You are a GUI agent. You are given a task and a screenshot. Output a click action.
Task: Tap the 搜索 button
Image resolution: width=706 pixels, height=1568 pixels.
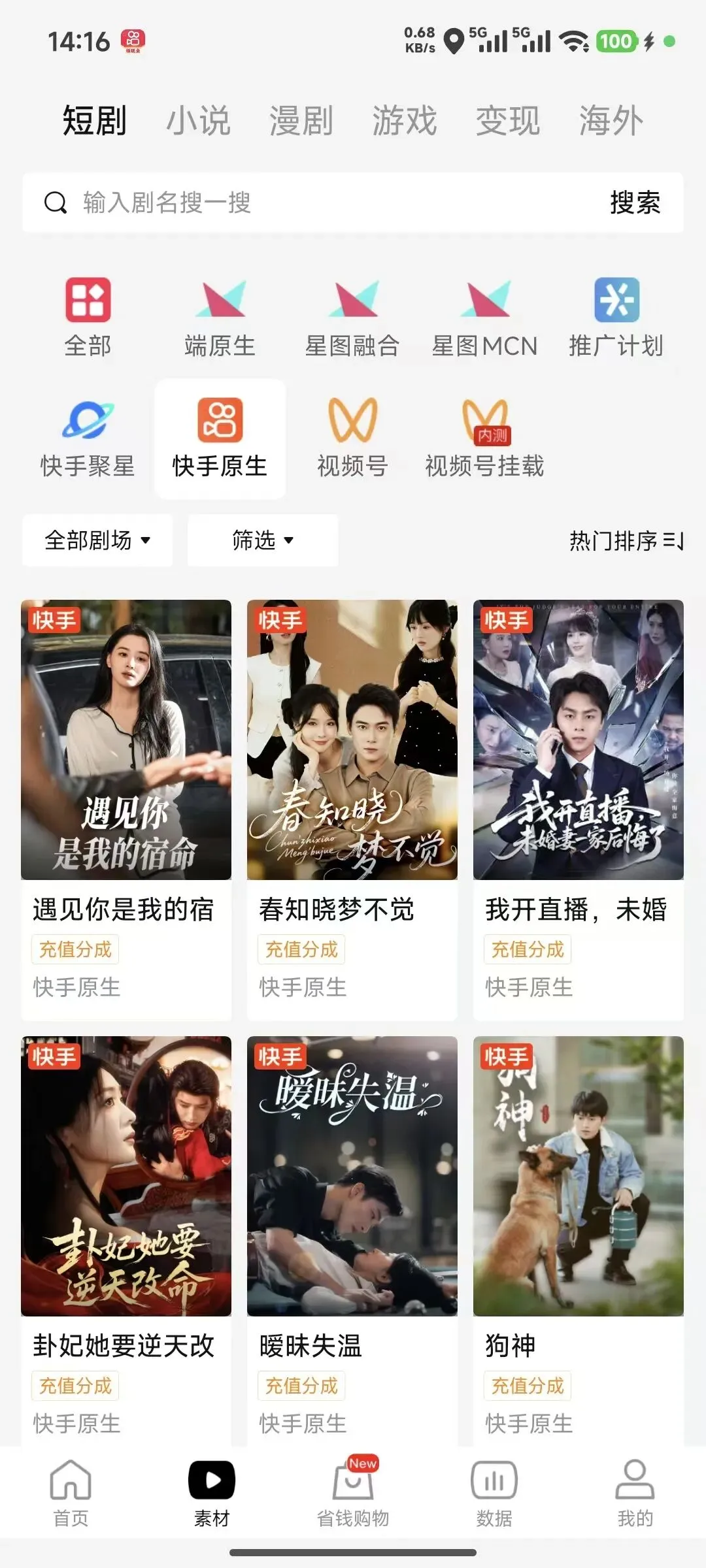635,203
